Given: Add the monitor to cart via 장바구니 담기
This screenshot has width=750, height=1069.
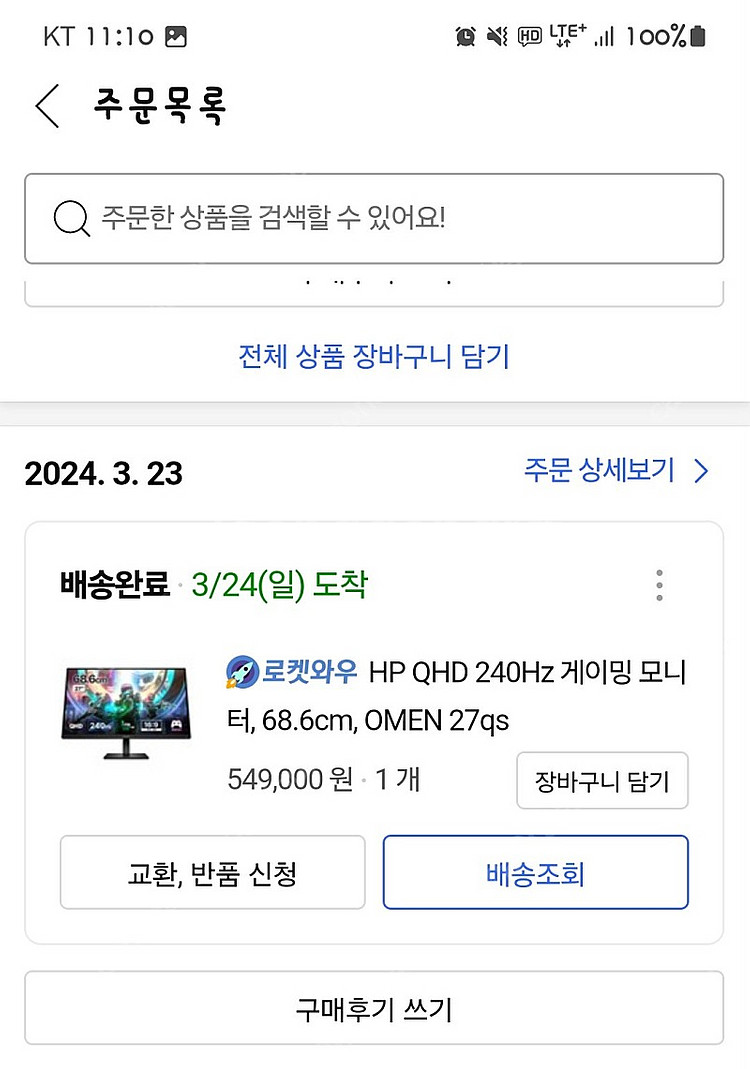Looking at the screenshot, I should tap(601, 781).
